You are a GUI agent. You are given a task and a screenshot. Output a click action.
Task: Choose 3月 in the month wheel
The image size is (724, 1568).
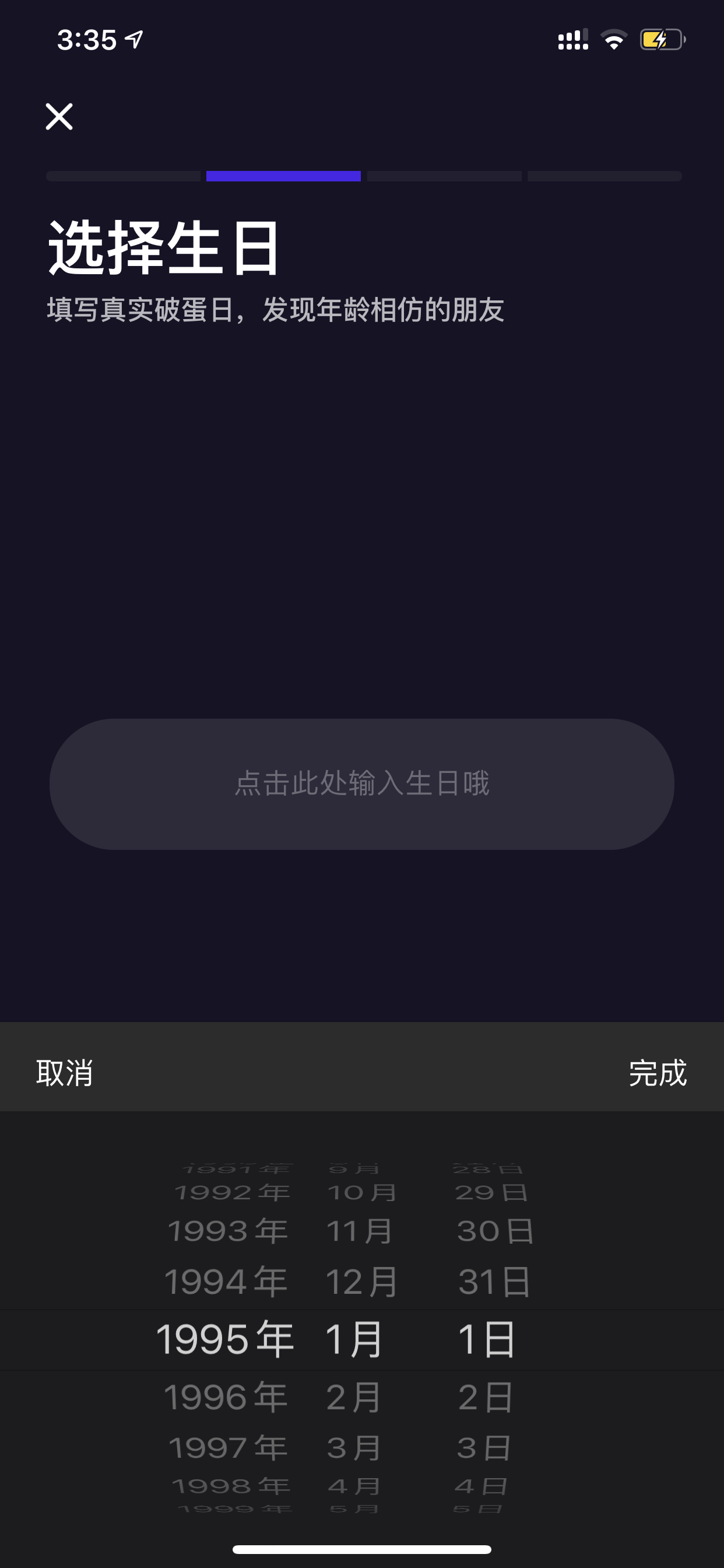click(354, 1447)
